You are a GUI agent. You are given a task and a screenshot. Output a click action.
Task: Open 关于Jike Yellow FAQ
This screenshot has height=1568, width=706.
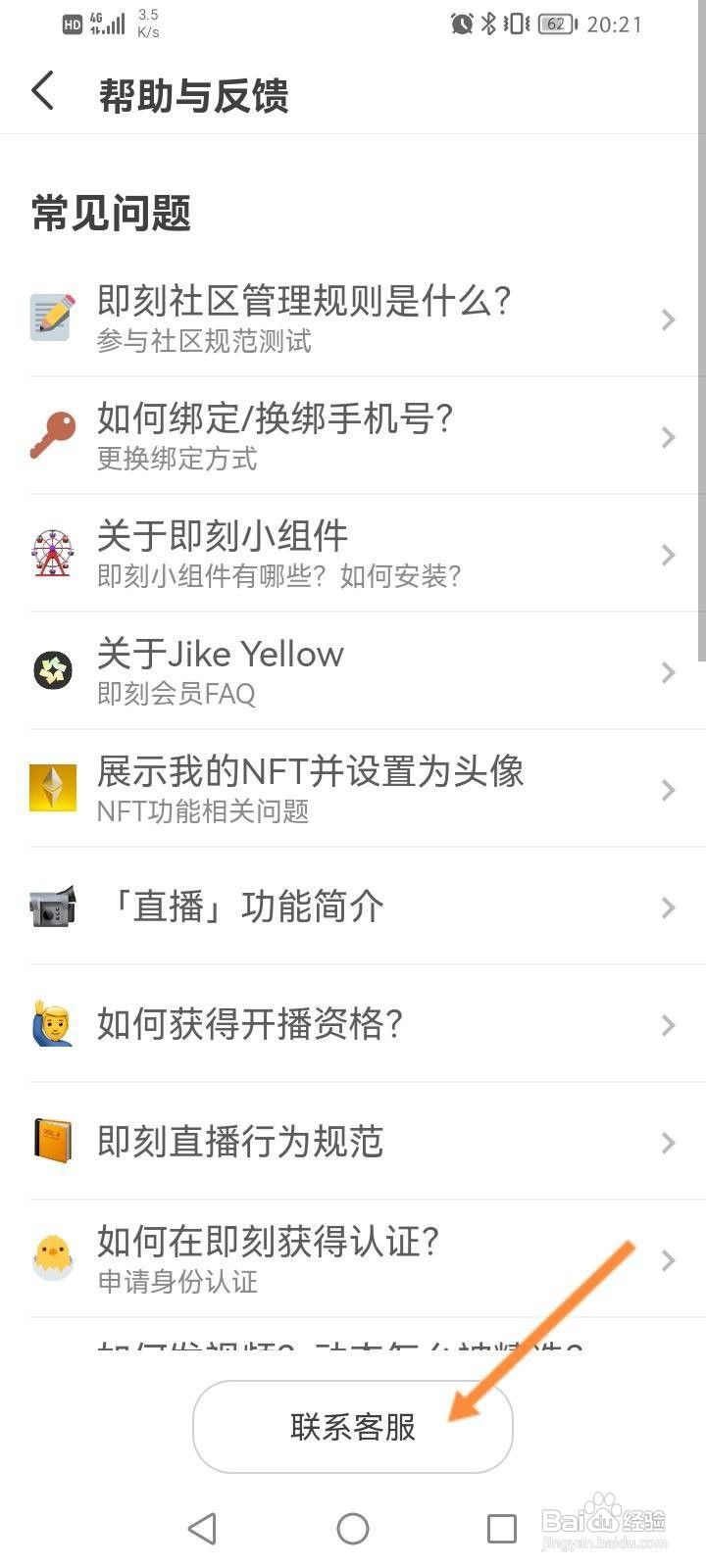point(353,671)
